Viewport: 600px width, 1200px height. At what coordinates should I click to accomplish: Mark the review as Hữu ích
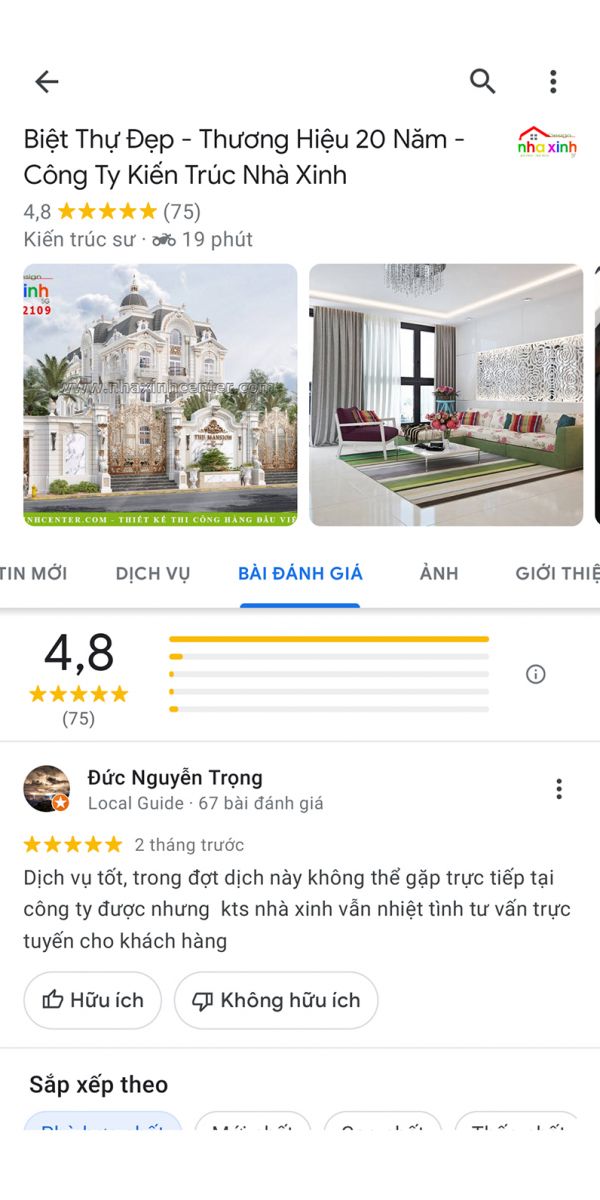[x=93, y=1000]
